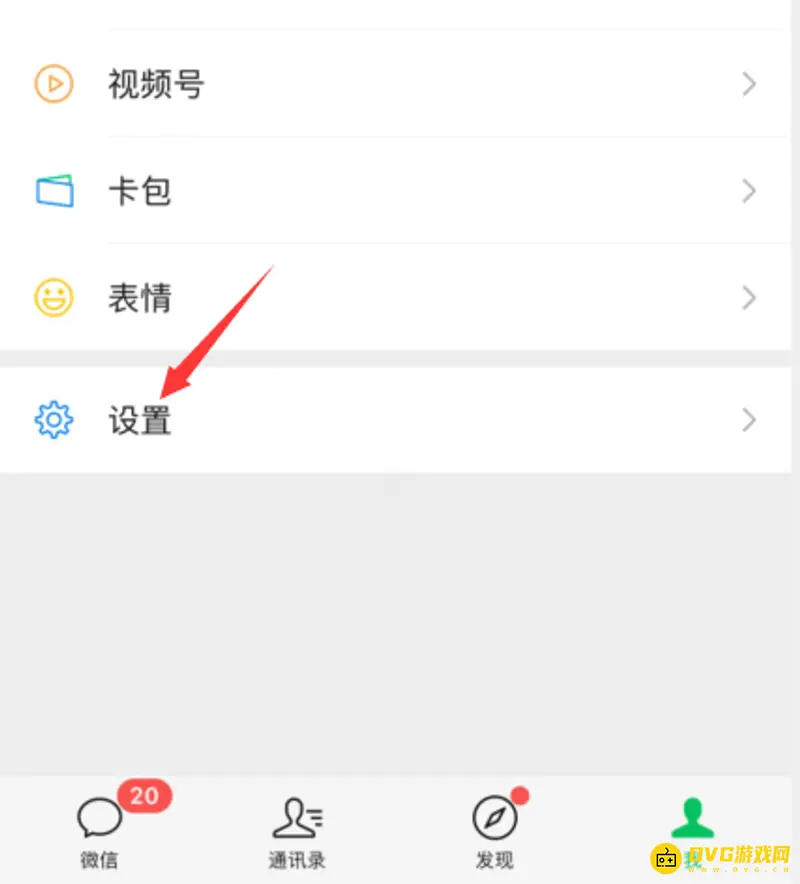Viewport: 800px width, 884px height.
Task: Expand the Channels row chevron
Action: pyautogui.click(x=749, y=84)
